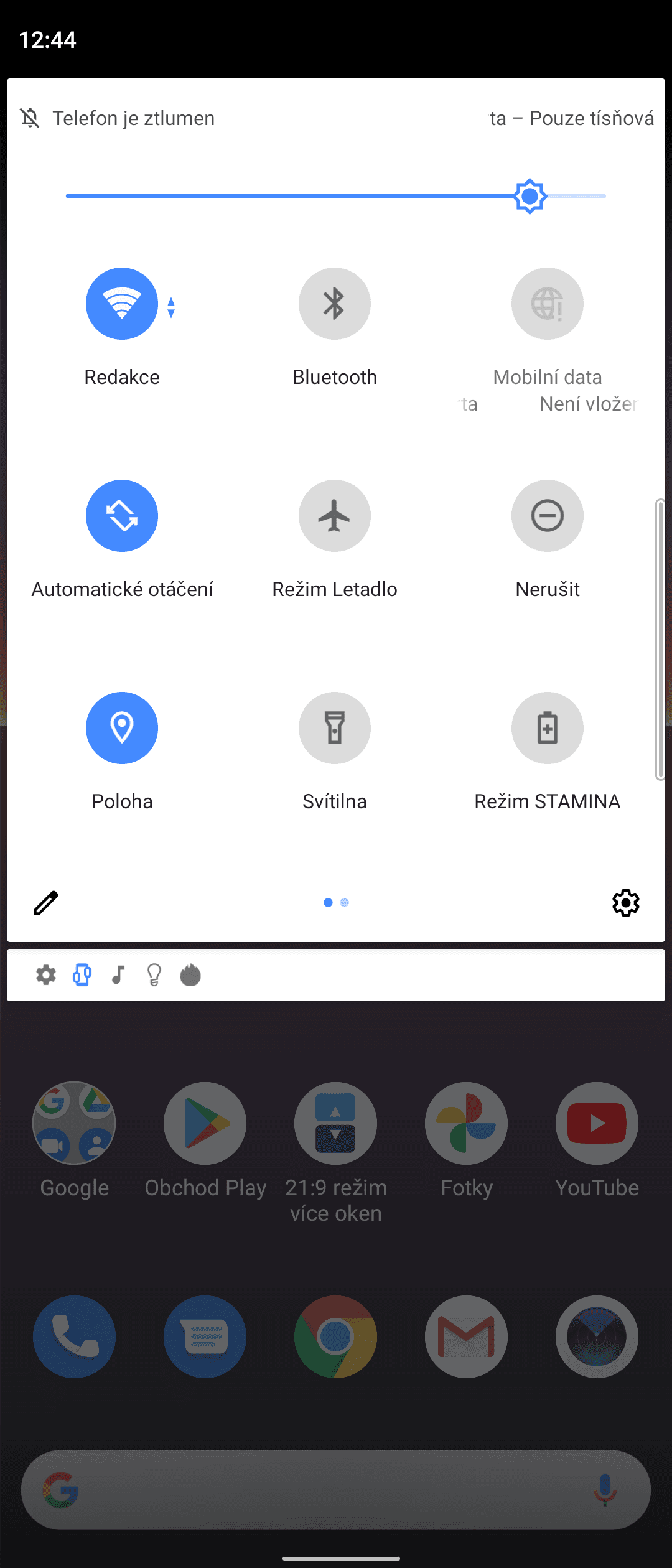Edit quick settings tiles with the pencil
The image size is (672, 1568).
click(x=45, y=903)
